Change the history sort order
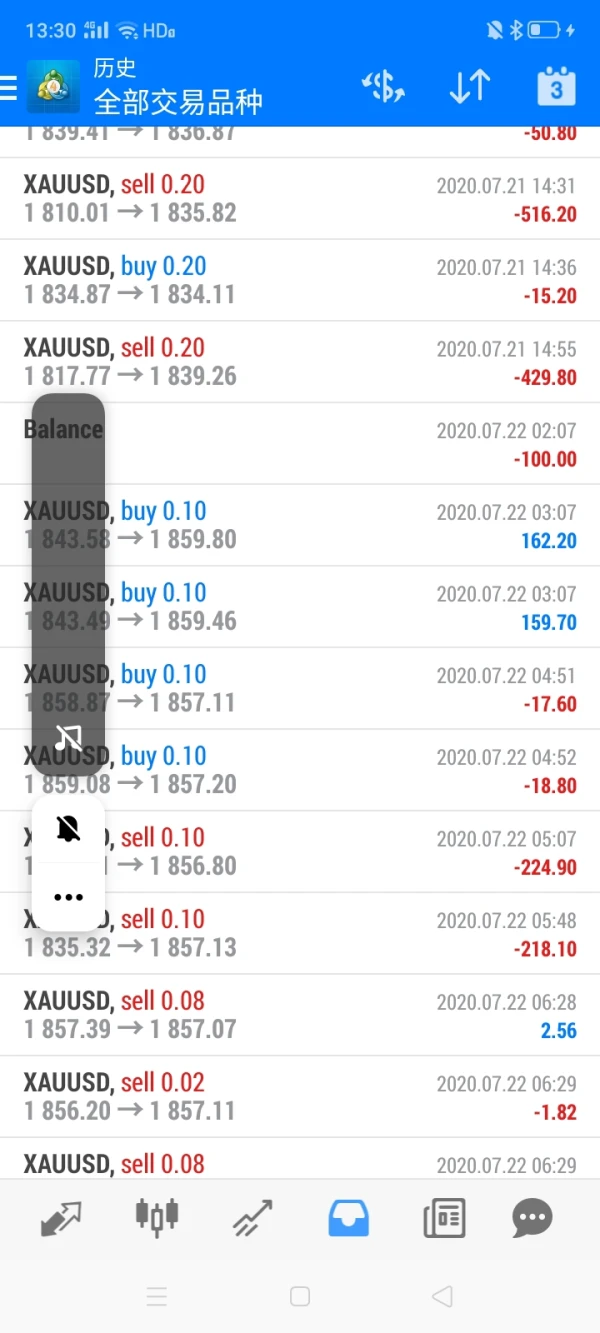The width and height of the screenshot is (600, 1333). pos(469,88)
